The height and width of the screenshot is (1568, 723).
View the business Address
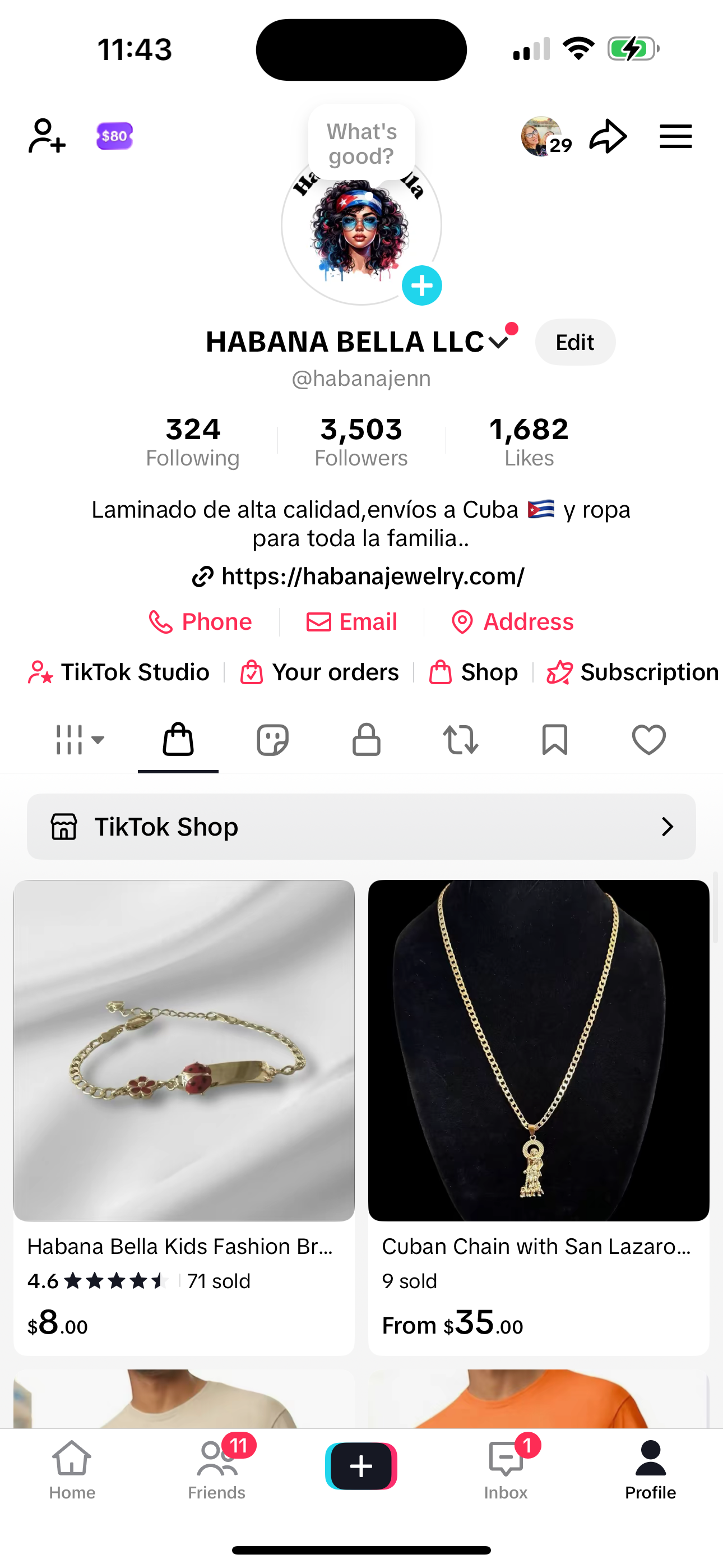[512, 621]
